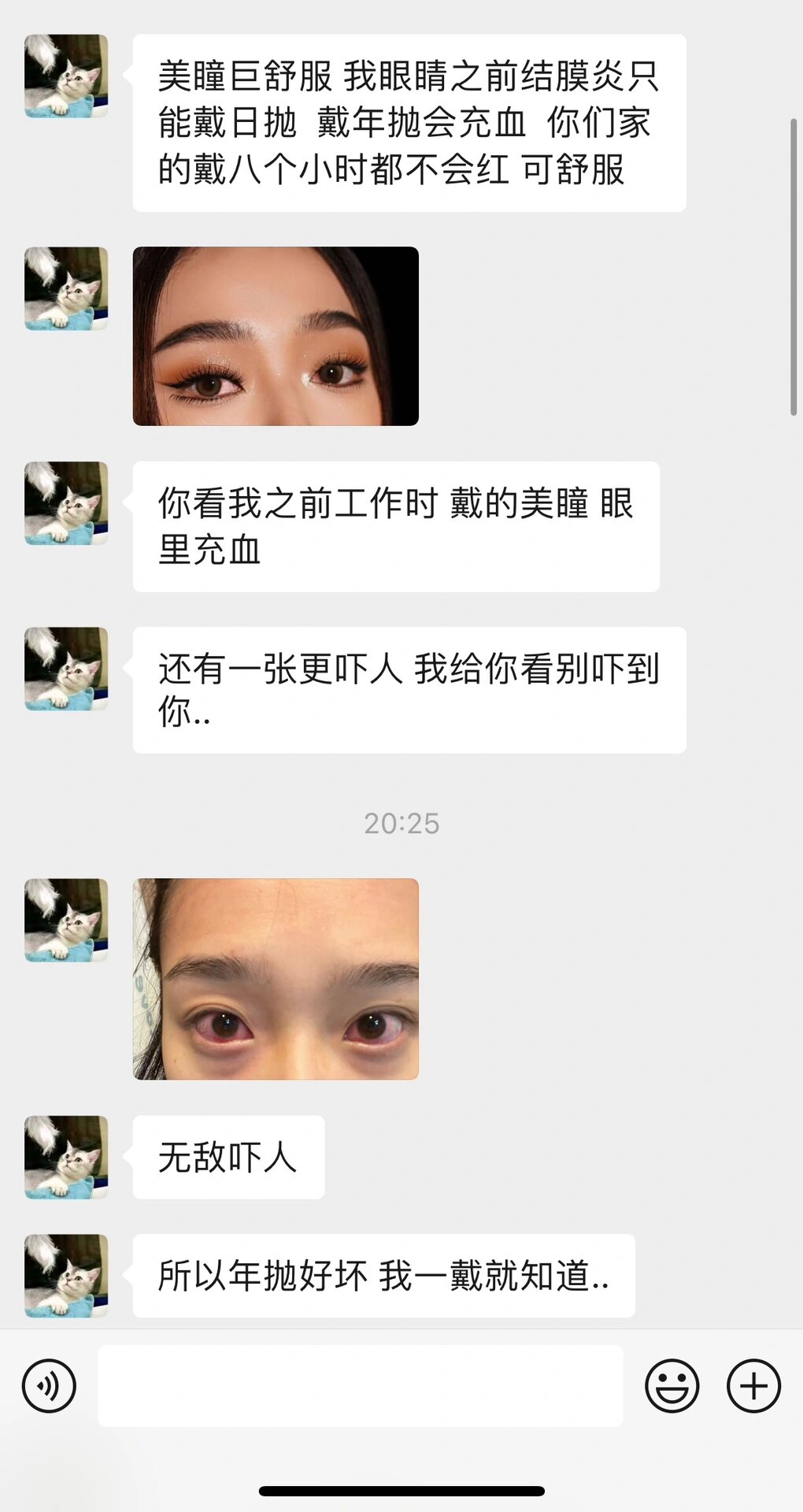
Task: Tap the '所以年抛好坏' message bubble
Action: (x=386, y=1273)
